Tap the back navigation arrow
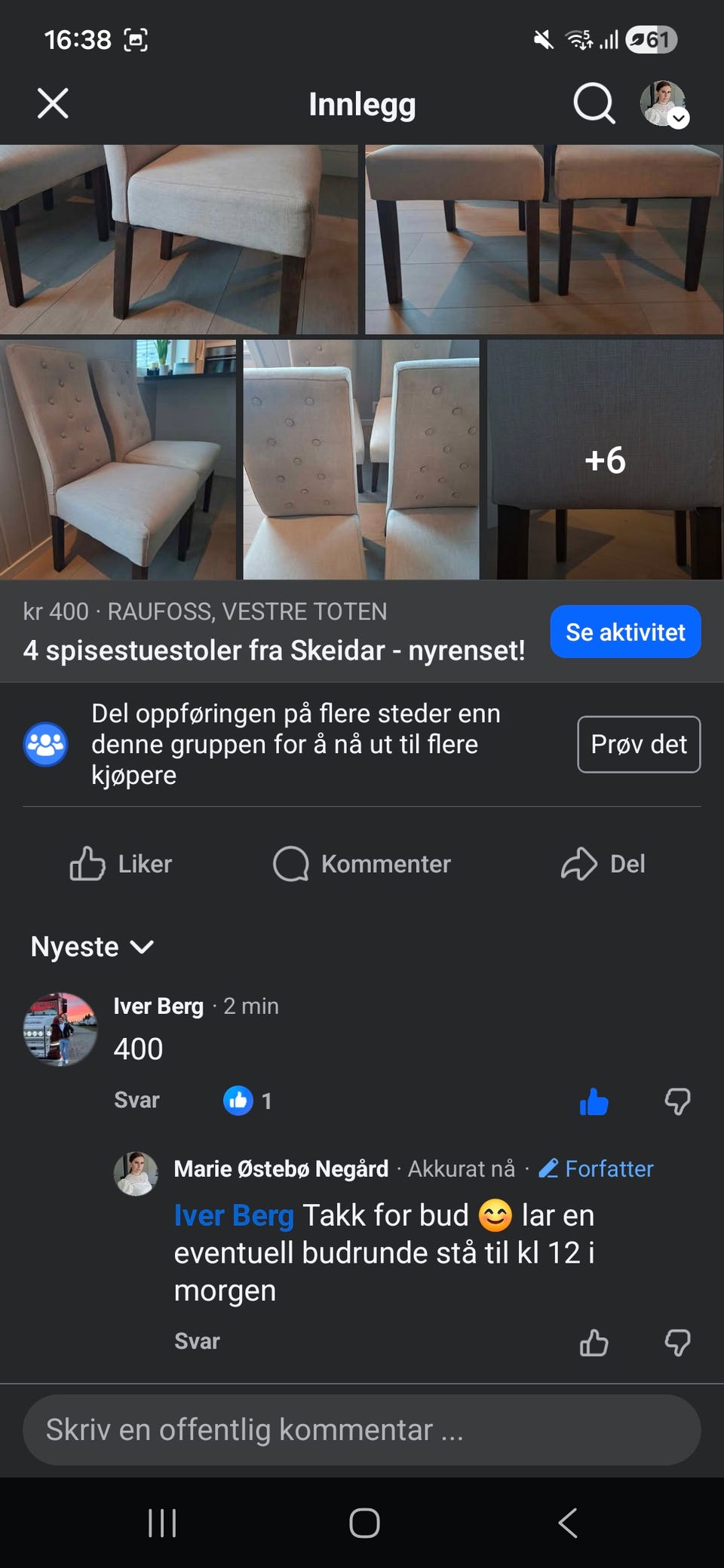724x1568 pixels. (x=567, y=1522)
